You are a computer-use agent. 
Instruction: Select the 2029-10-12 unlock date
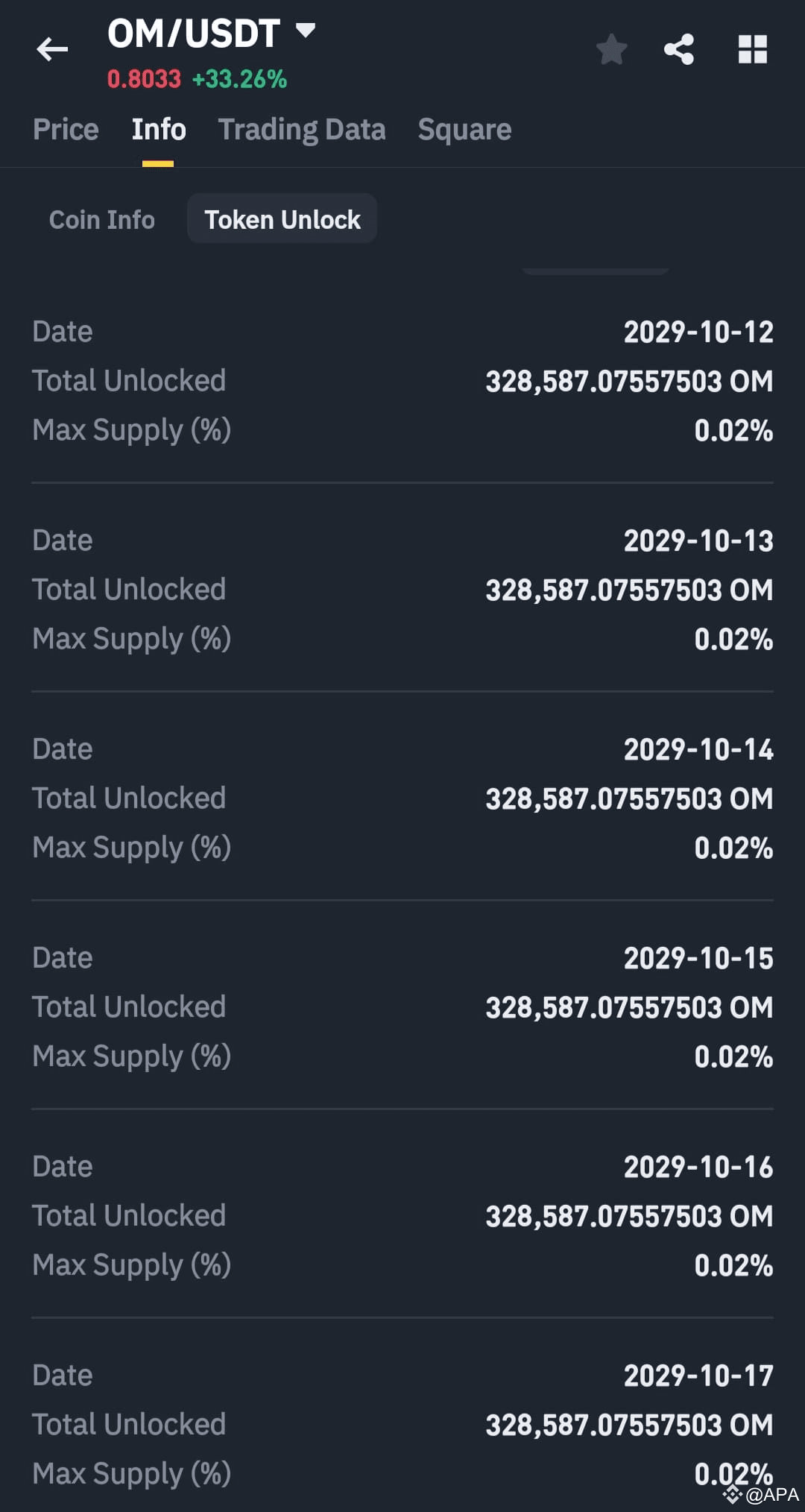[x=698, y=332]
